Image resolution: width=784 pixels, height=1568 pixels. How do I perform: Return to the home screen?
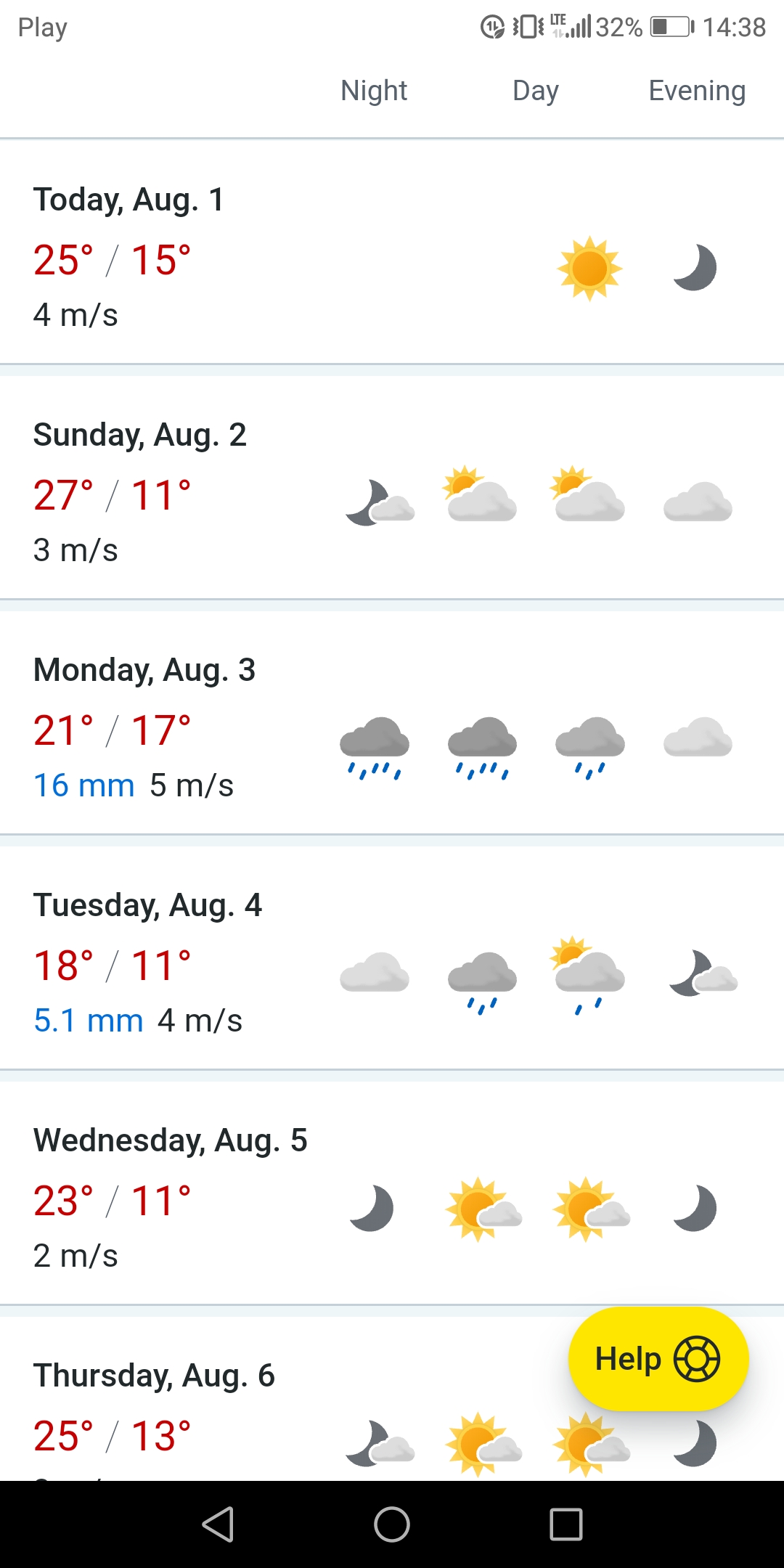pyautogui.click(x=392, y=1524)
